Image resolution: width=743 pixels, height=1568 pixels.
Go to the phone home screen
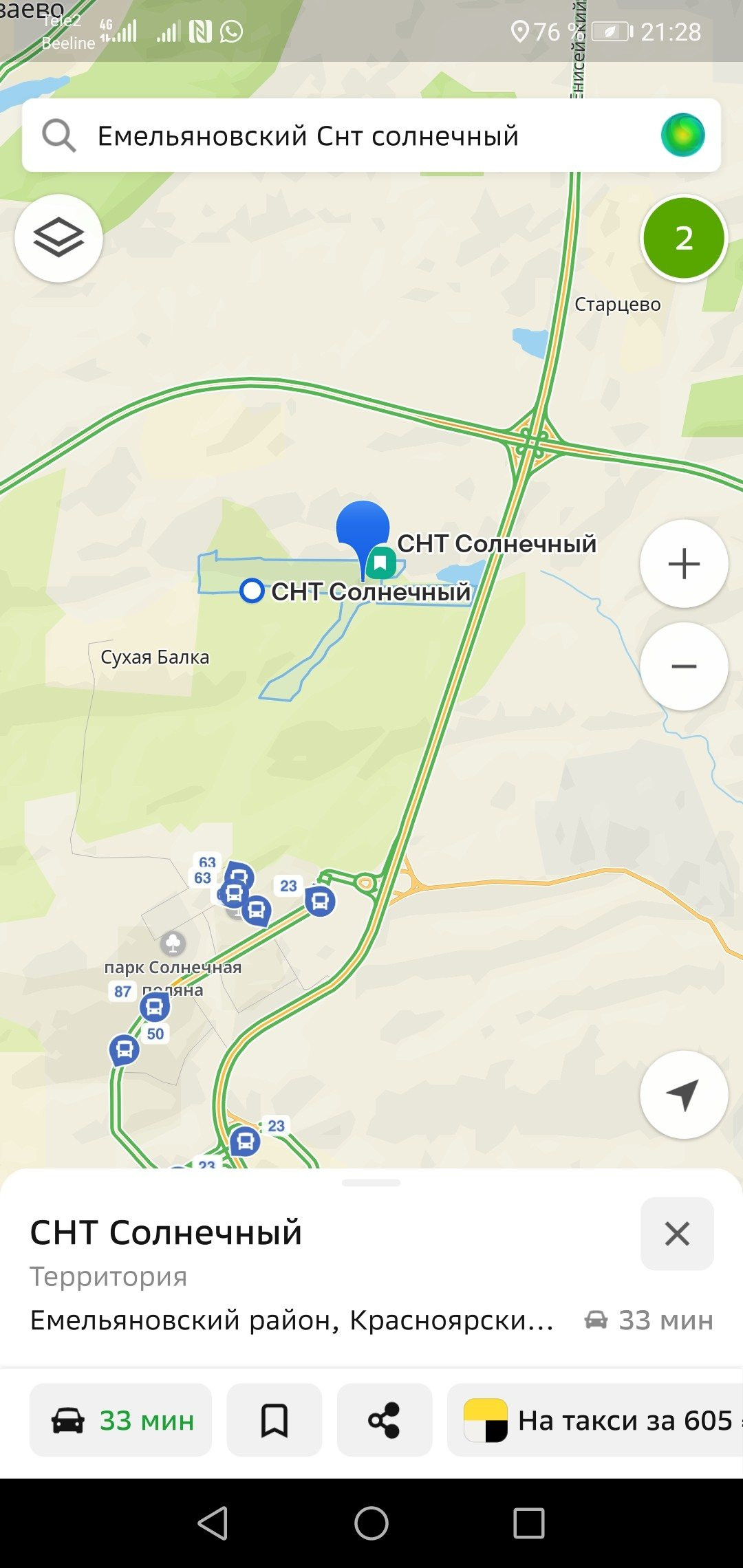tap(371, 1523)
